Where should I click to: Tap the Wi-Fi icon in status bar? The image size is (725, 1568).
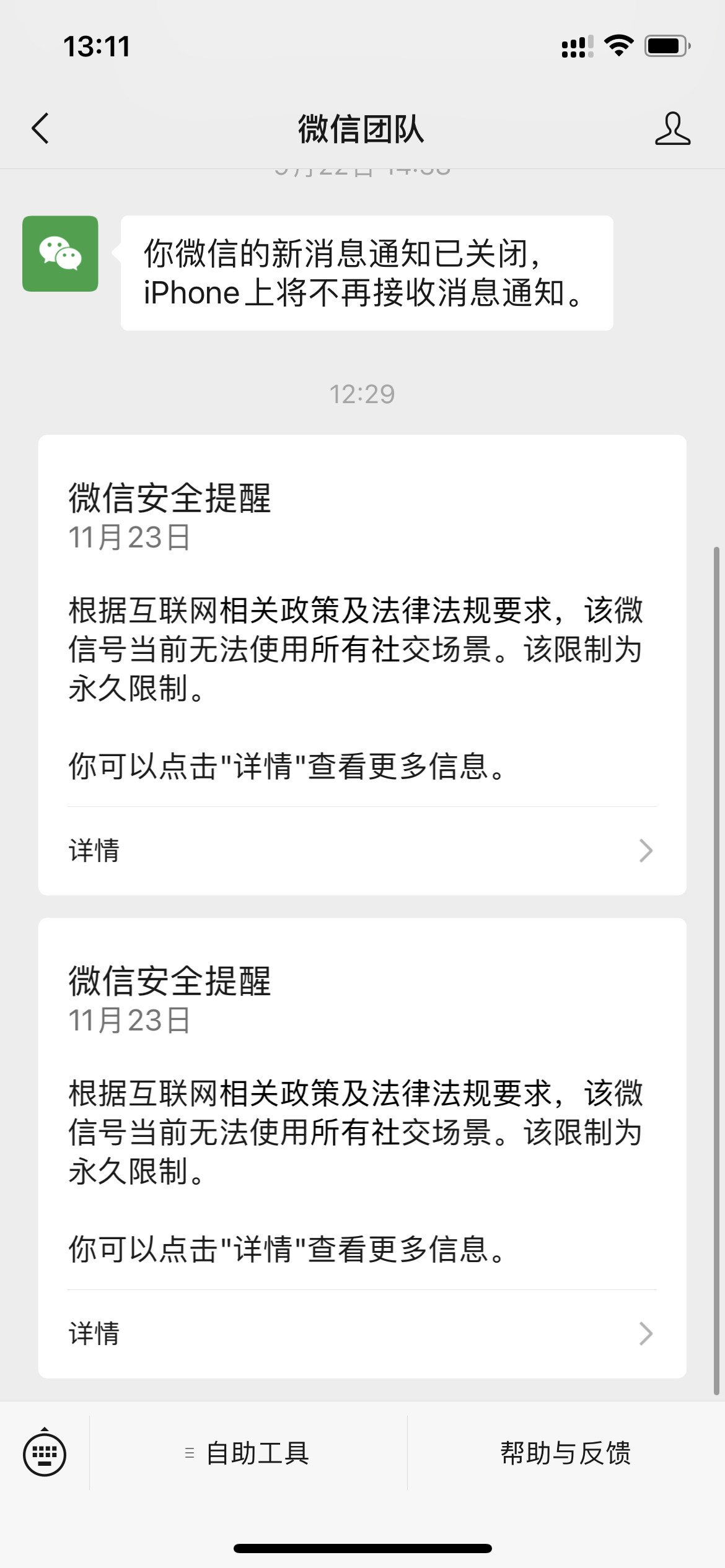(618, 45)
